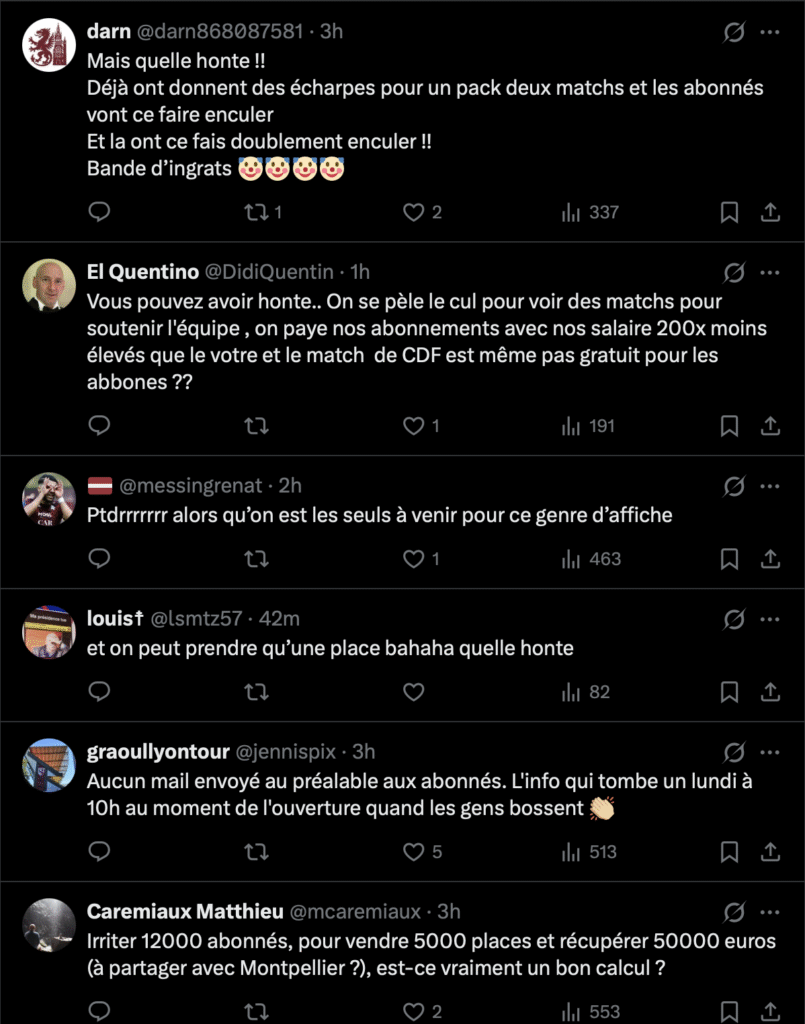Bookmark El Quentino's tweet
The width and height of the screenshot is (805, 1024).
tap(730, 426)
